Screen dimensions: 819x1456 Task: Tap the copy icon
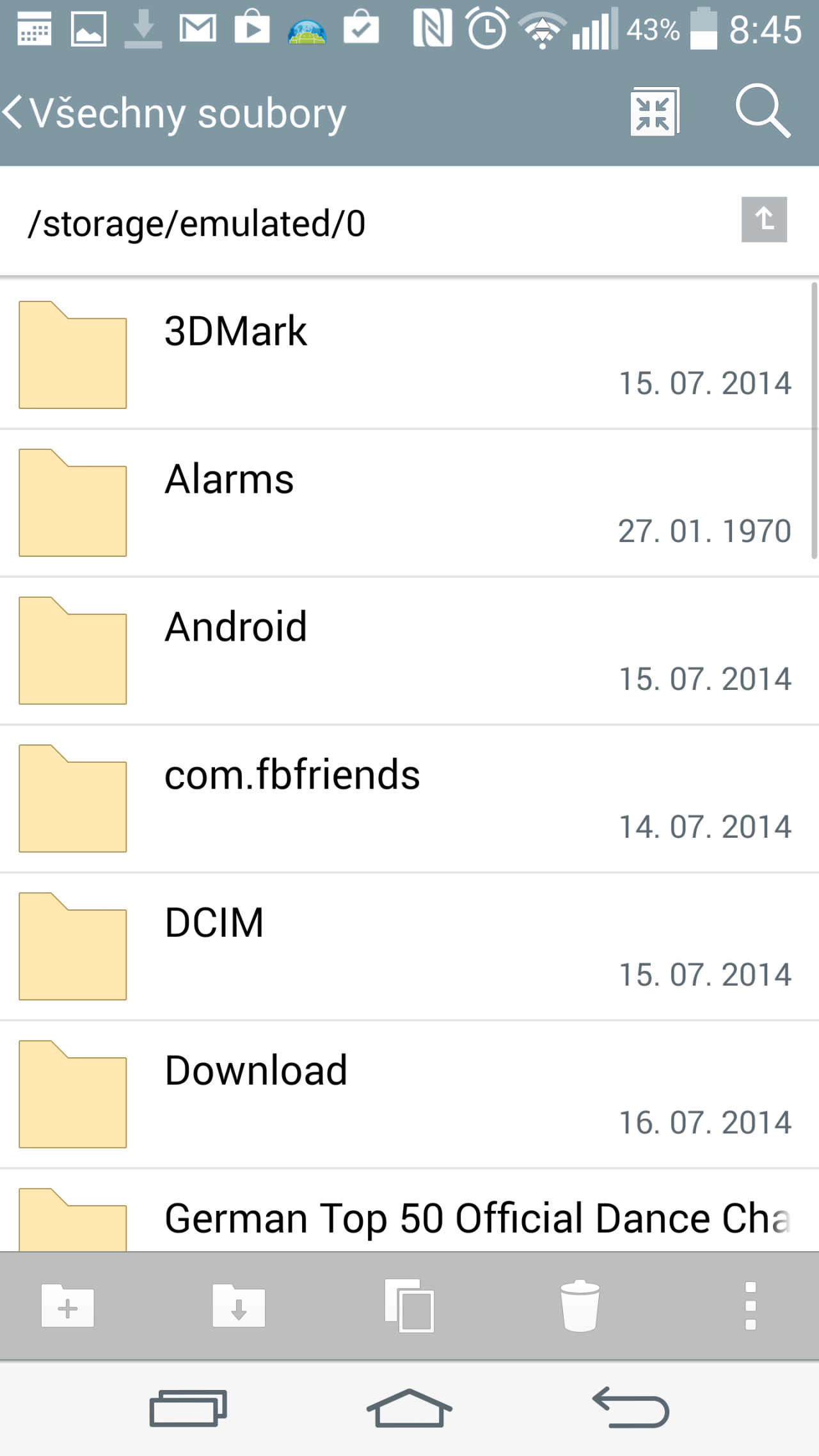409,1306
